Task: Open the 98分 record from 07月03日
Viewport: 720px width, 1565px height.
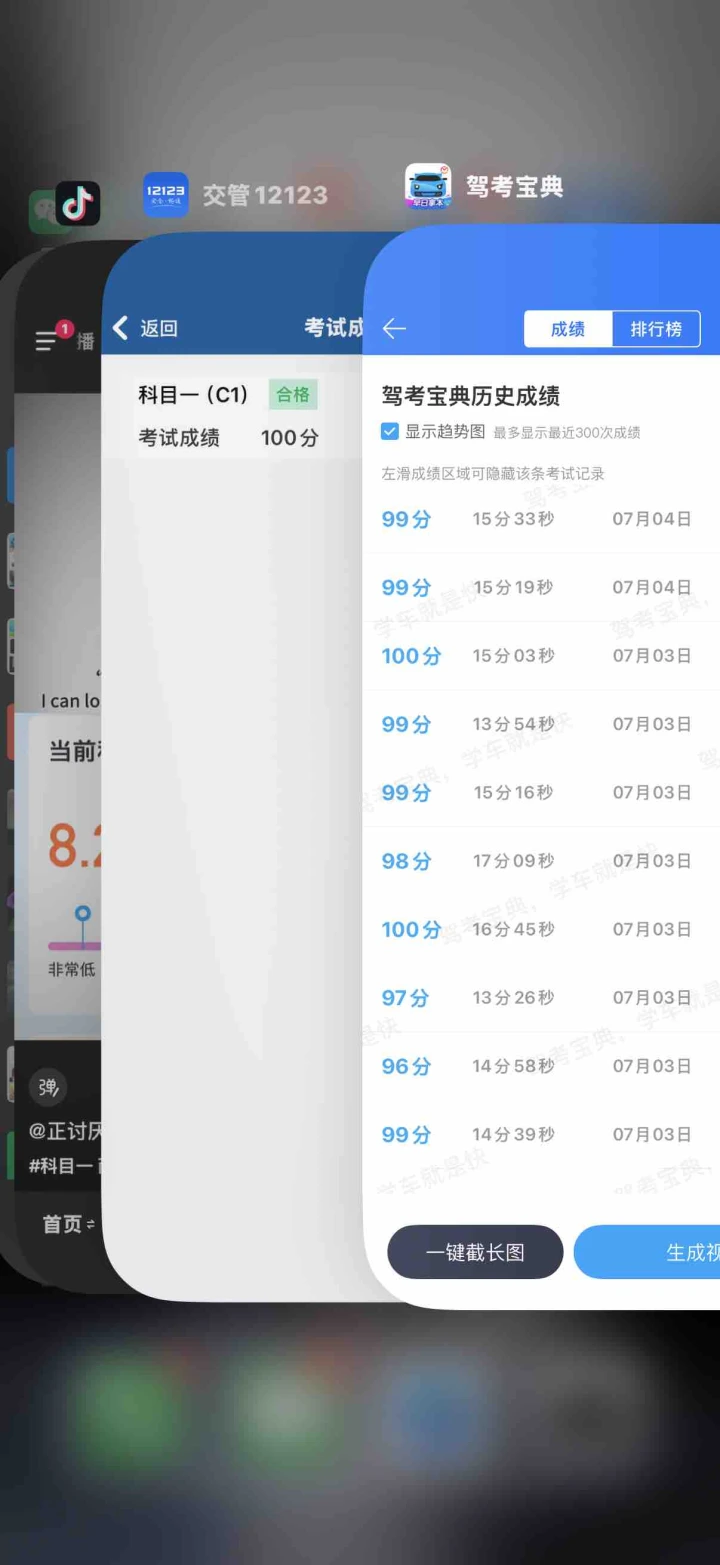Action: 541,861
